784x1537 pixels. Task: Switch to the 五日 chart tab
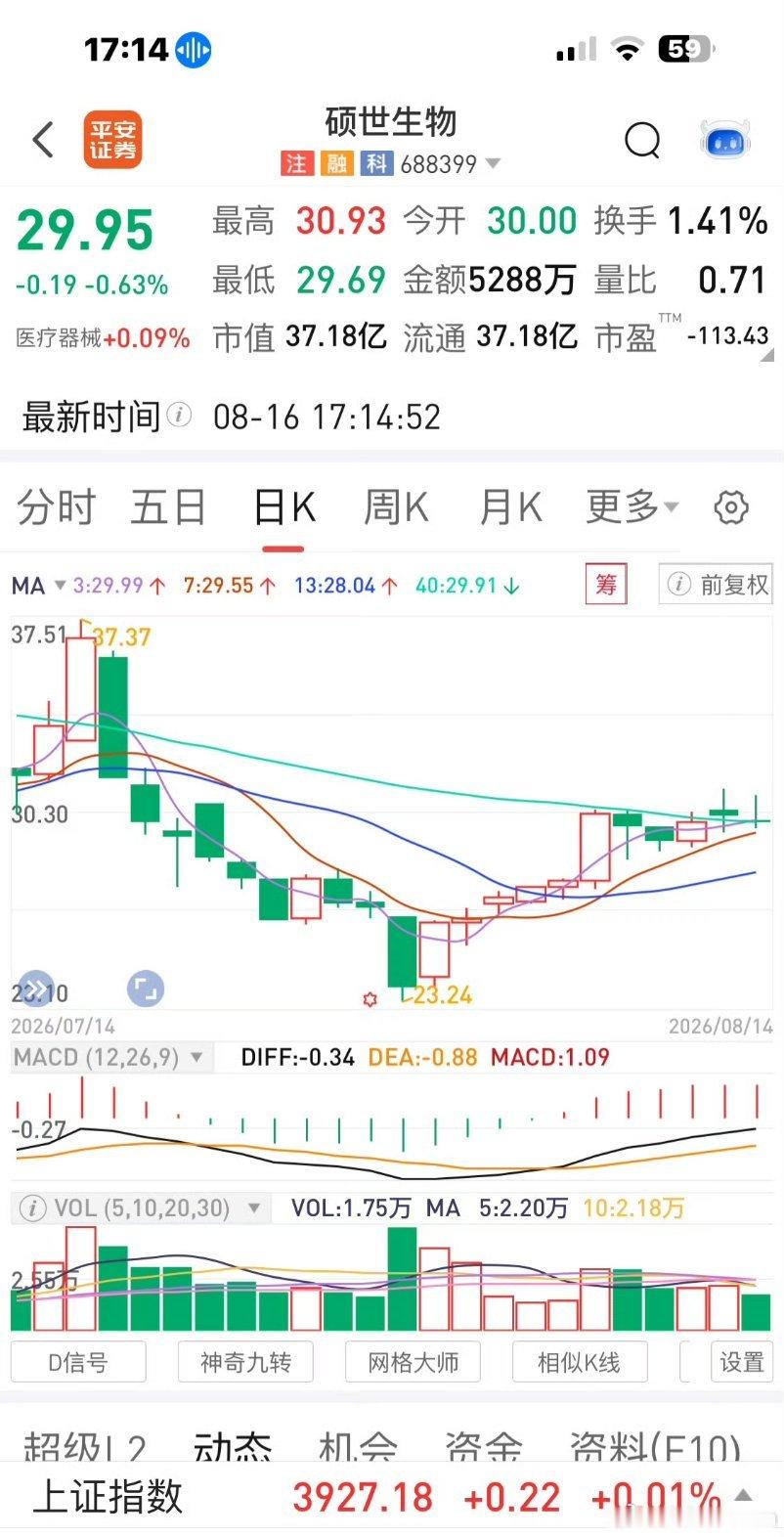tap(168, 507)
